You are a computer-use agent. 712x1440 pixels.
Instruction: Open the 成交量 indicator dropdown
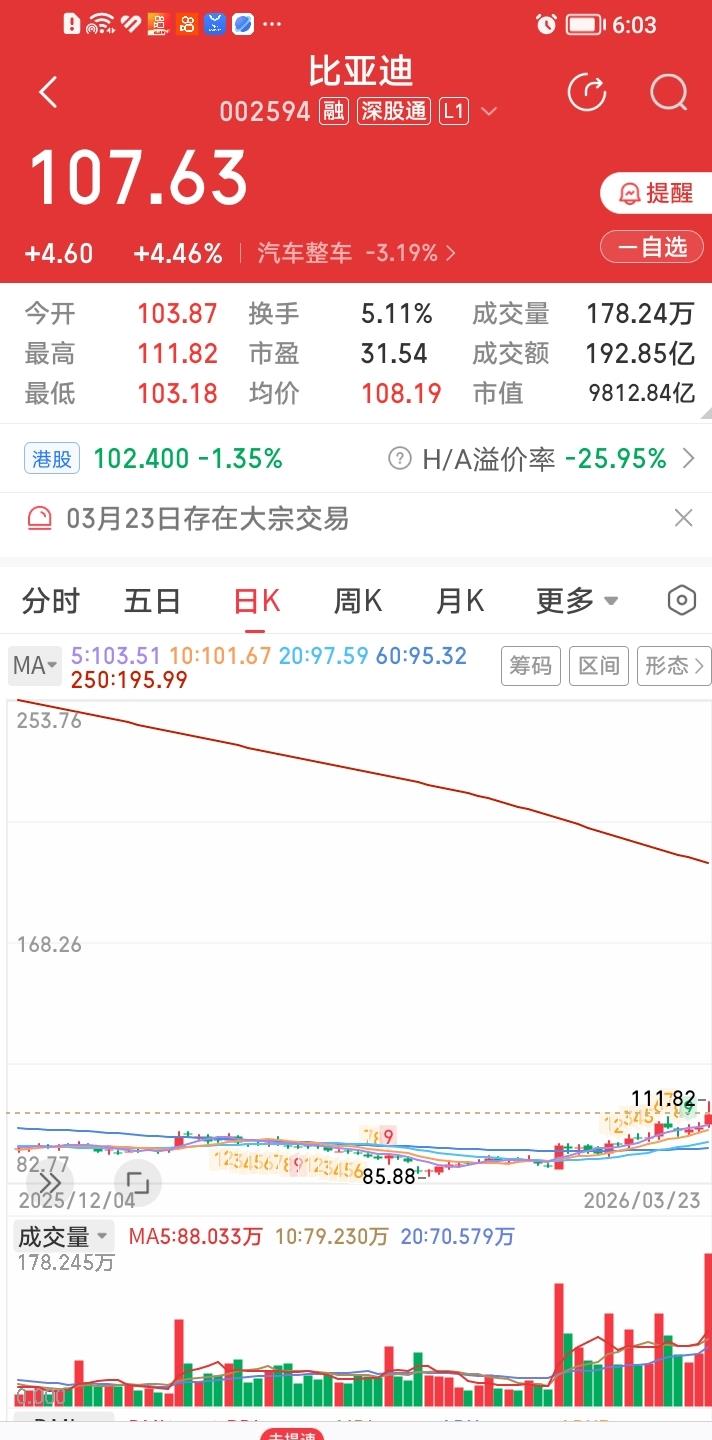pos(64,1237)
